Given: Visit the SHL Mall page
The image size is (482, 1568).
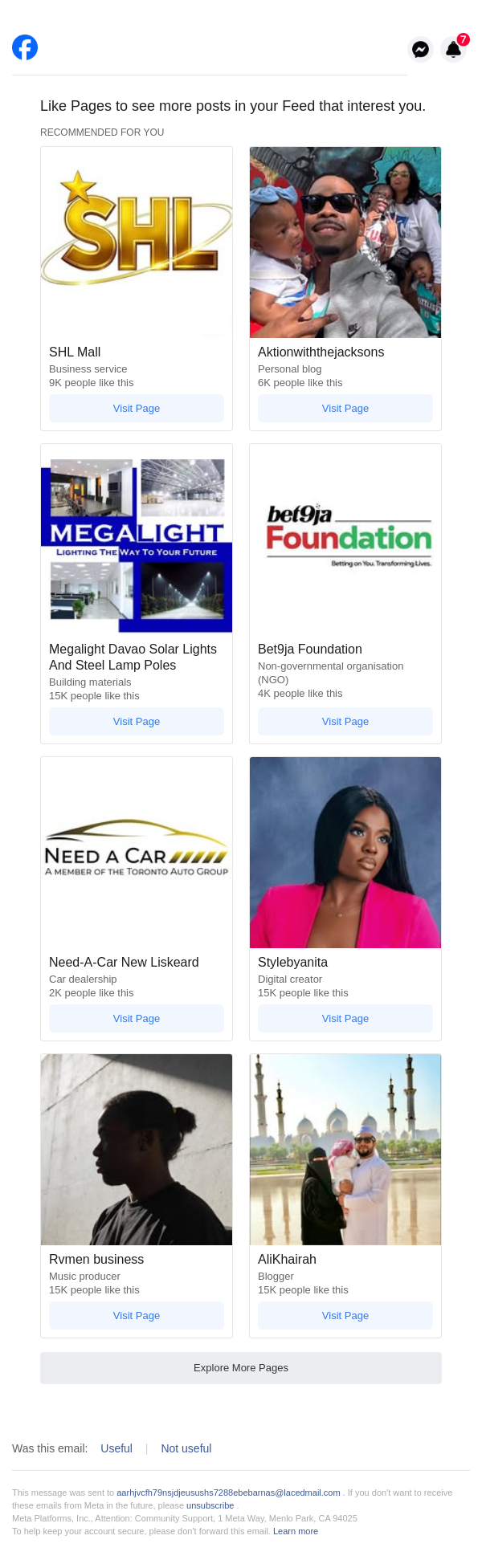Looking at the screenshot, I should (x=137, y=408).
